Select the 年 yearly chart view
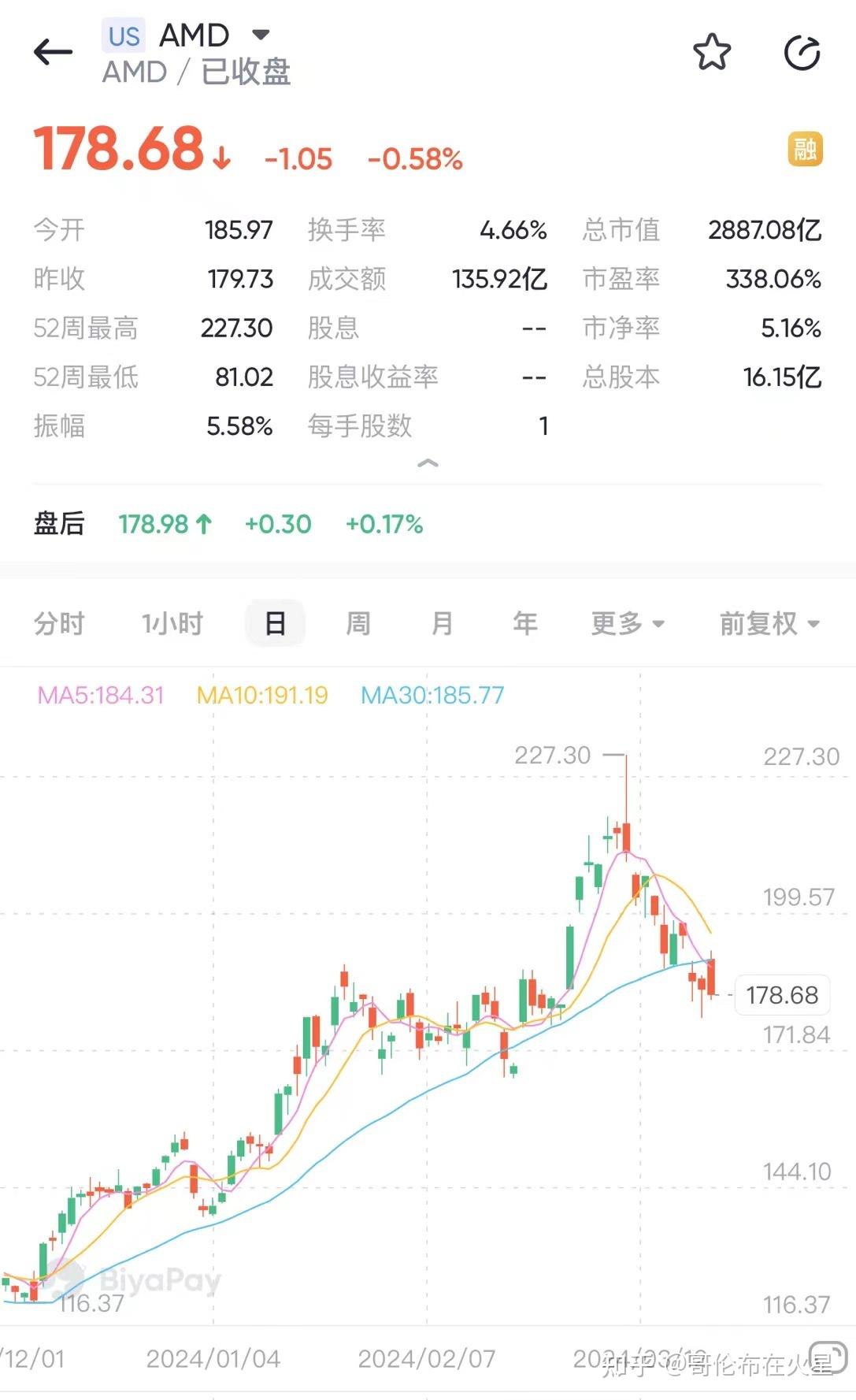The width and height of the screenshot is (856, 1400). [524, 622]
